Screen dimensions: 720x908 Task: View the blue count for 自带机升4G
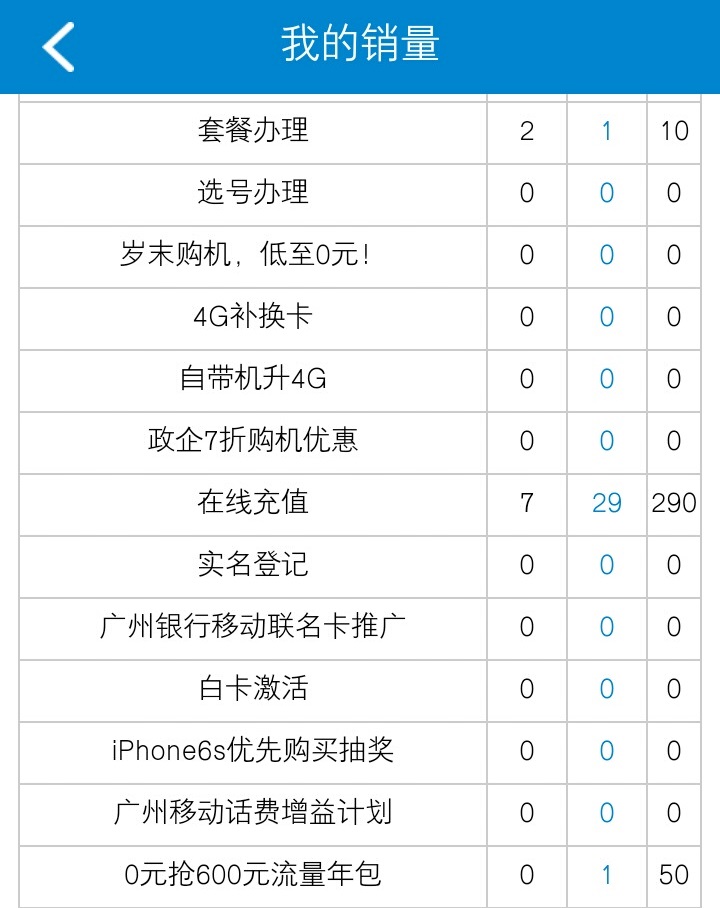pos(606,379)
